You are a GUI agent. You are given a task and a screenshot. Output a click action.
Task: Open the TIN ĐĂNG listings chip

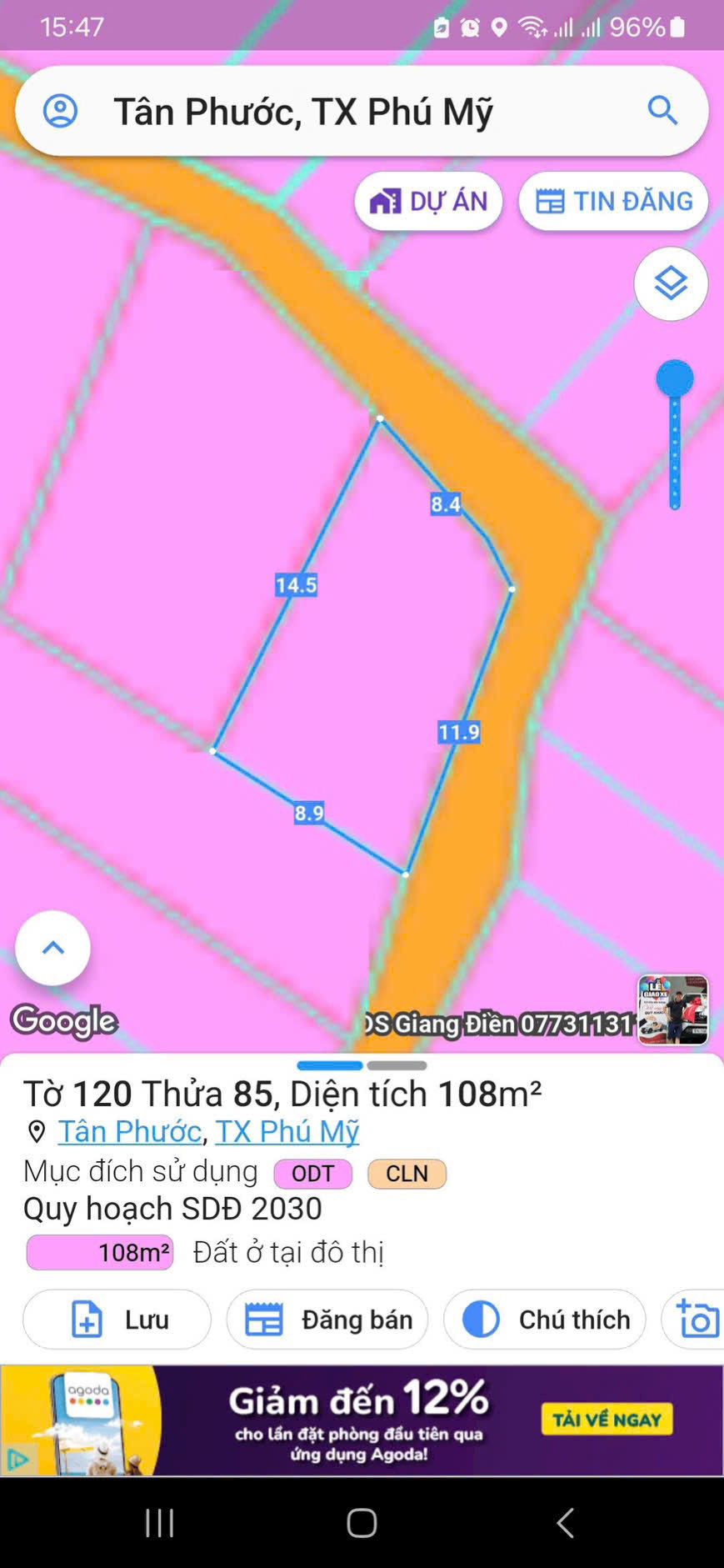click(613, 201)
